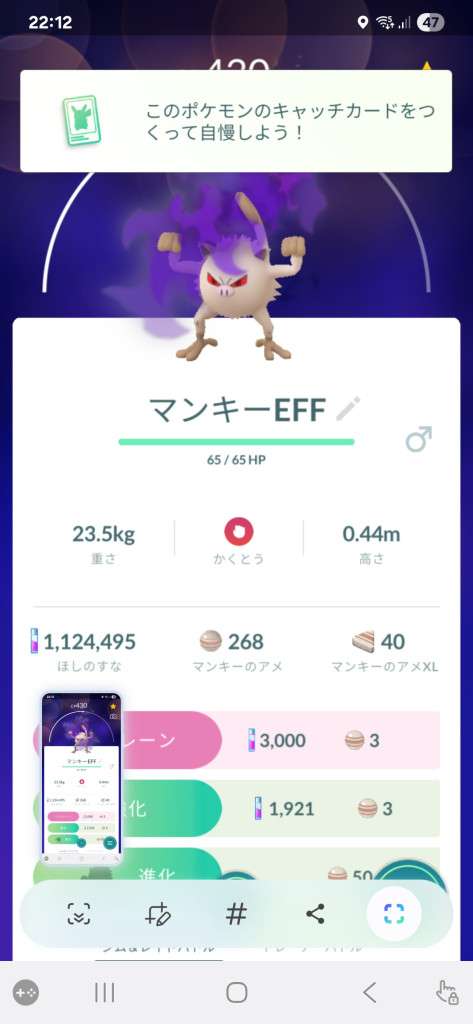Return to the home screen

(236, 993)
